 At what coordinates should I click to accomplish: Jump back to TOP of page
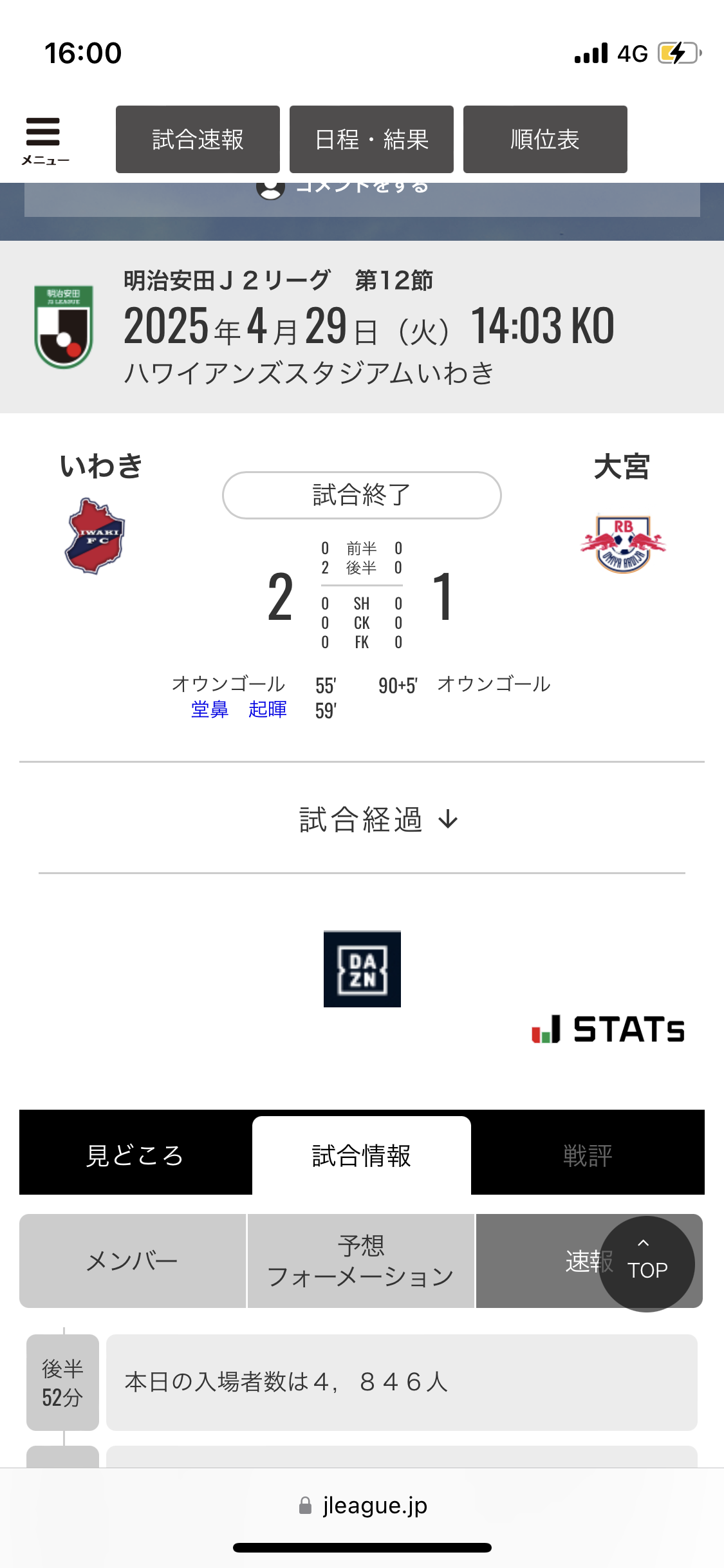[647, 1263]
